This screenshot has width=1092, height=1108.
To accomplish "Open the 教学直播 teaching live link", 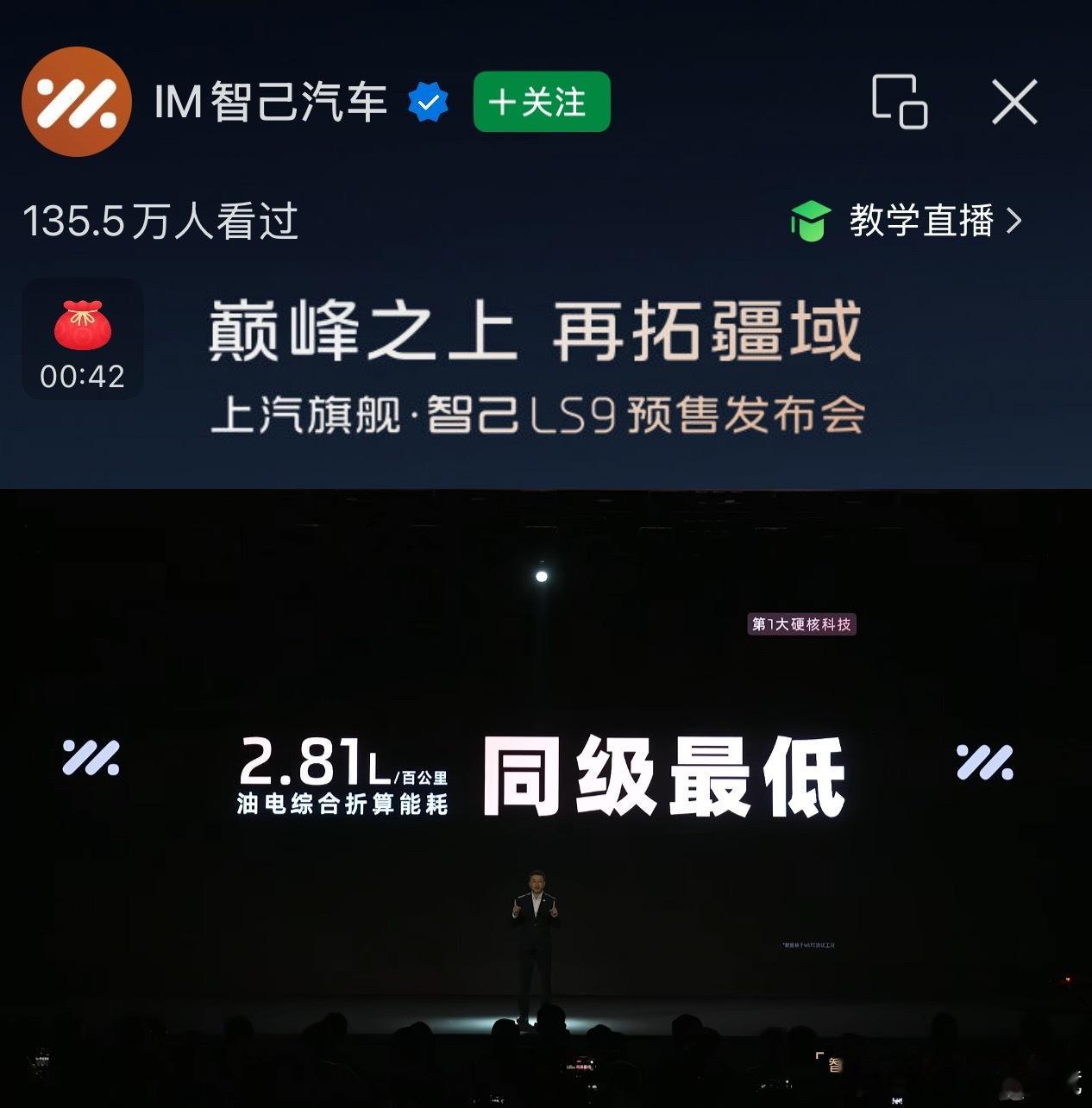I will click(920, 222).
